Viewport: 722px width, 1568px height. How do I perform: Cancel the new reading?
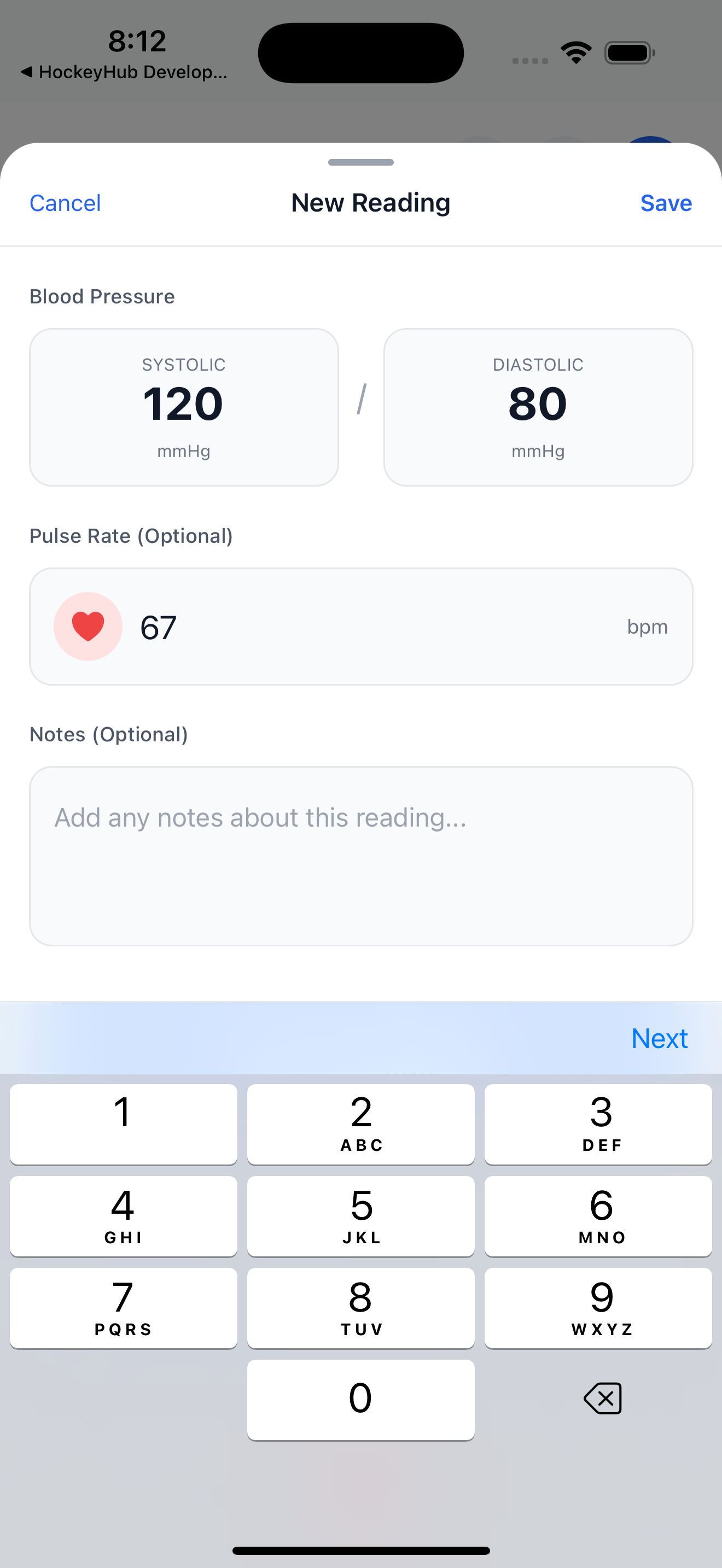pos(65,203)
